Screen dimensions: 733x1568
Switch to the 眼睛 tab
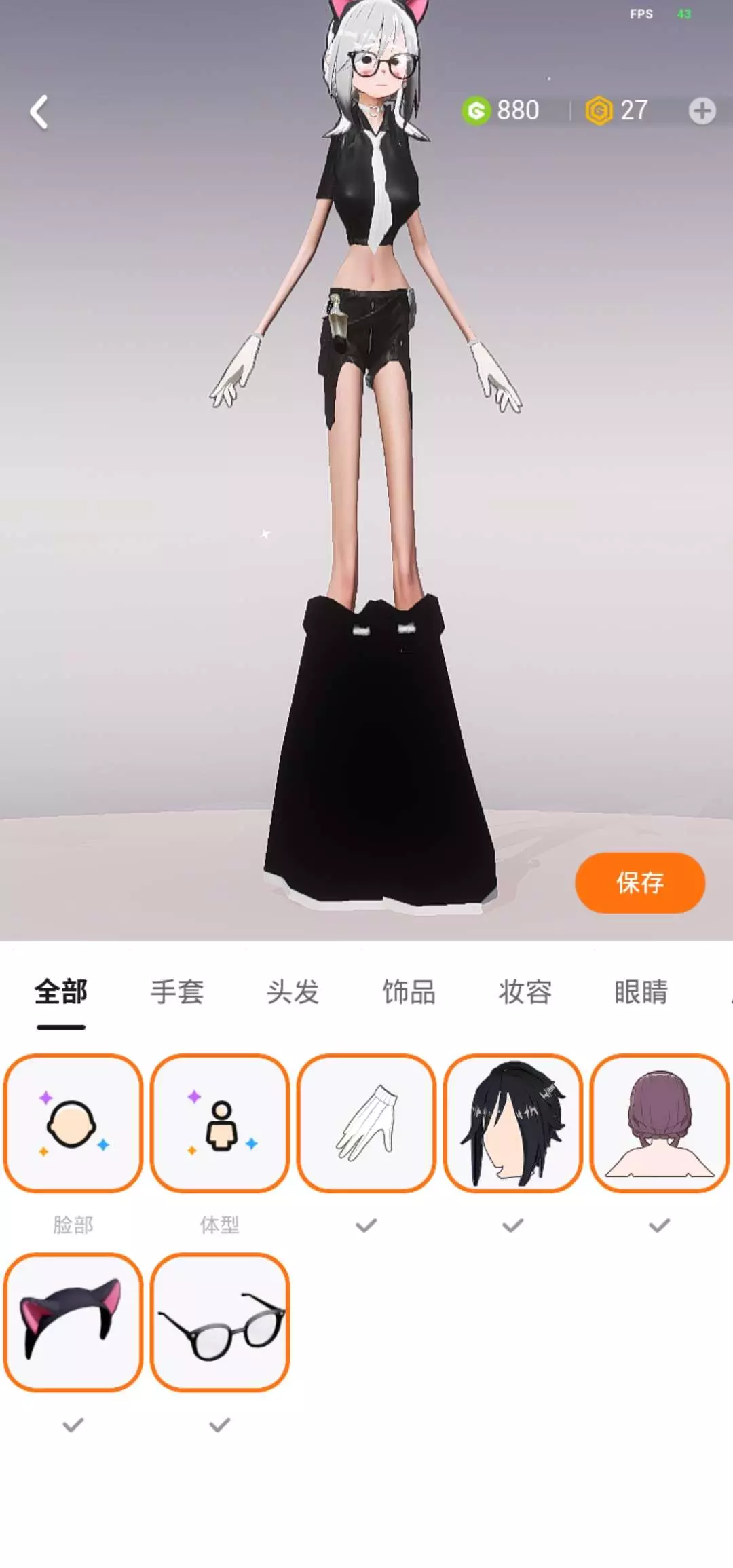click(x=641, y=992)
